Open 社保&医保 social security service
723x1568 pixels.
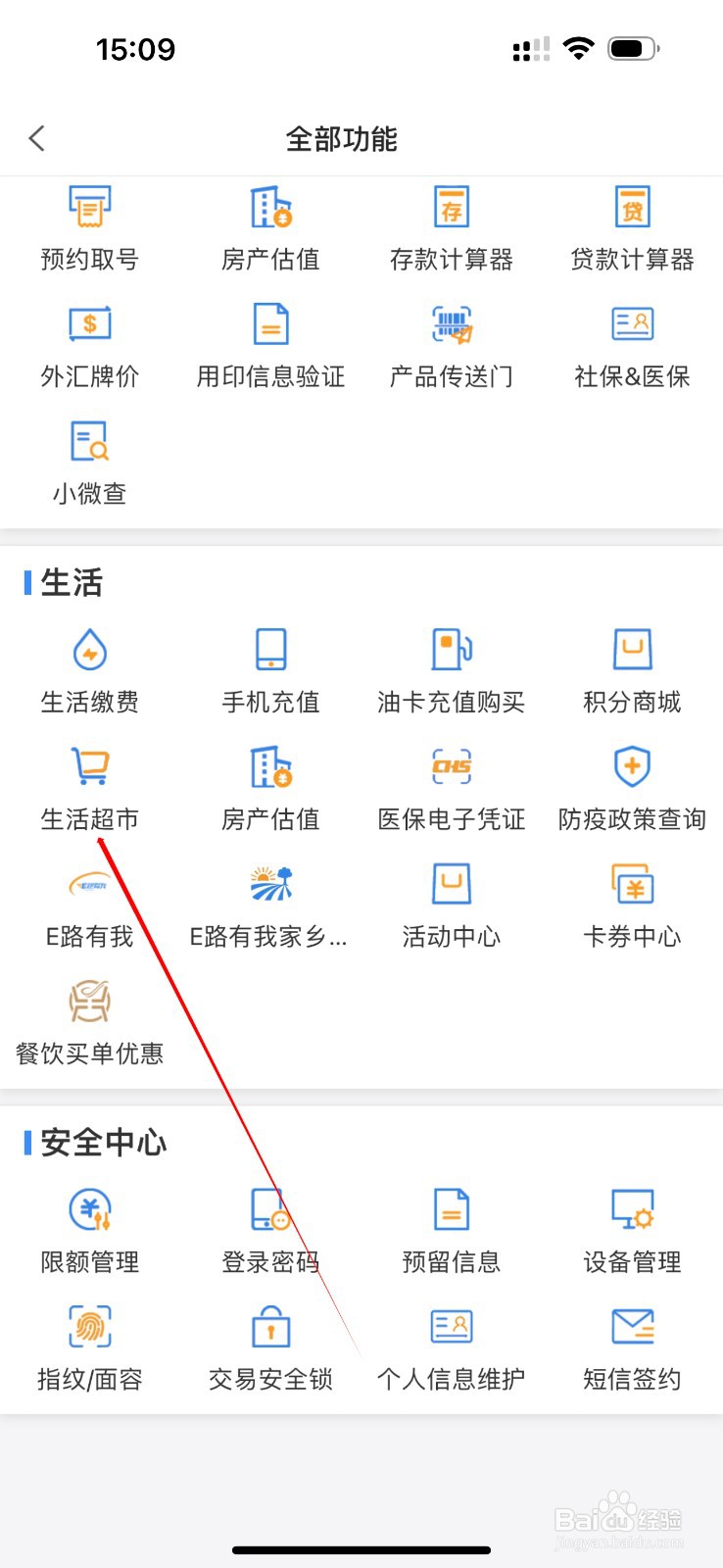coord(631,343)
